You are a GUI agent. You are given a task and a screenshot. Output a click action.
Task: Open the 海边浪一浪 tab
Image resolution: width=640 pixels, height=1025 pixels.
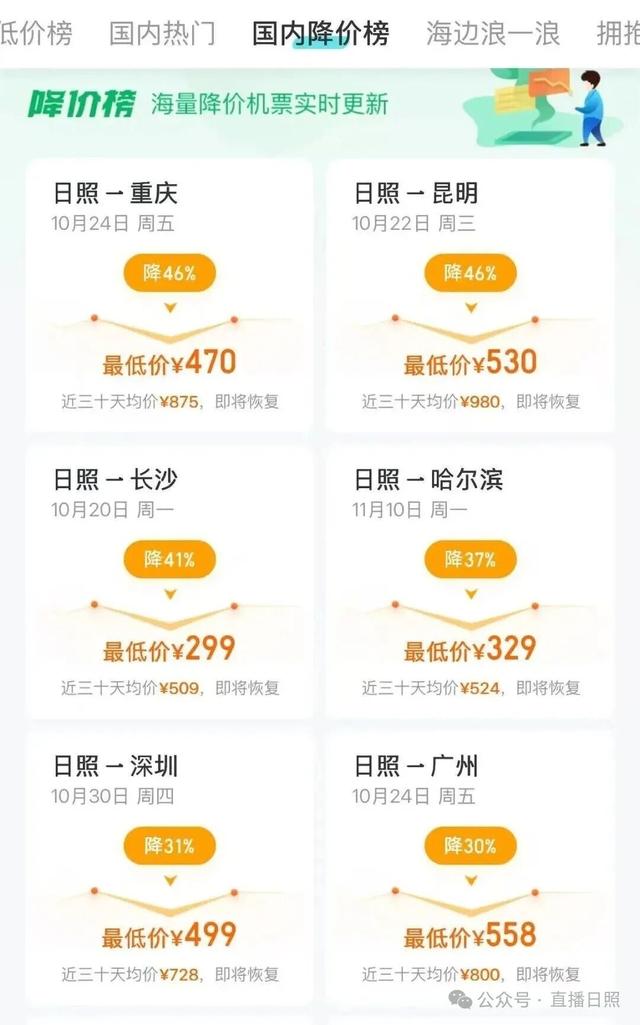(493, 33)
